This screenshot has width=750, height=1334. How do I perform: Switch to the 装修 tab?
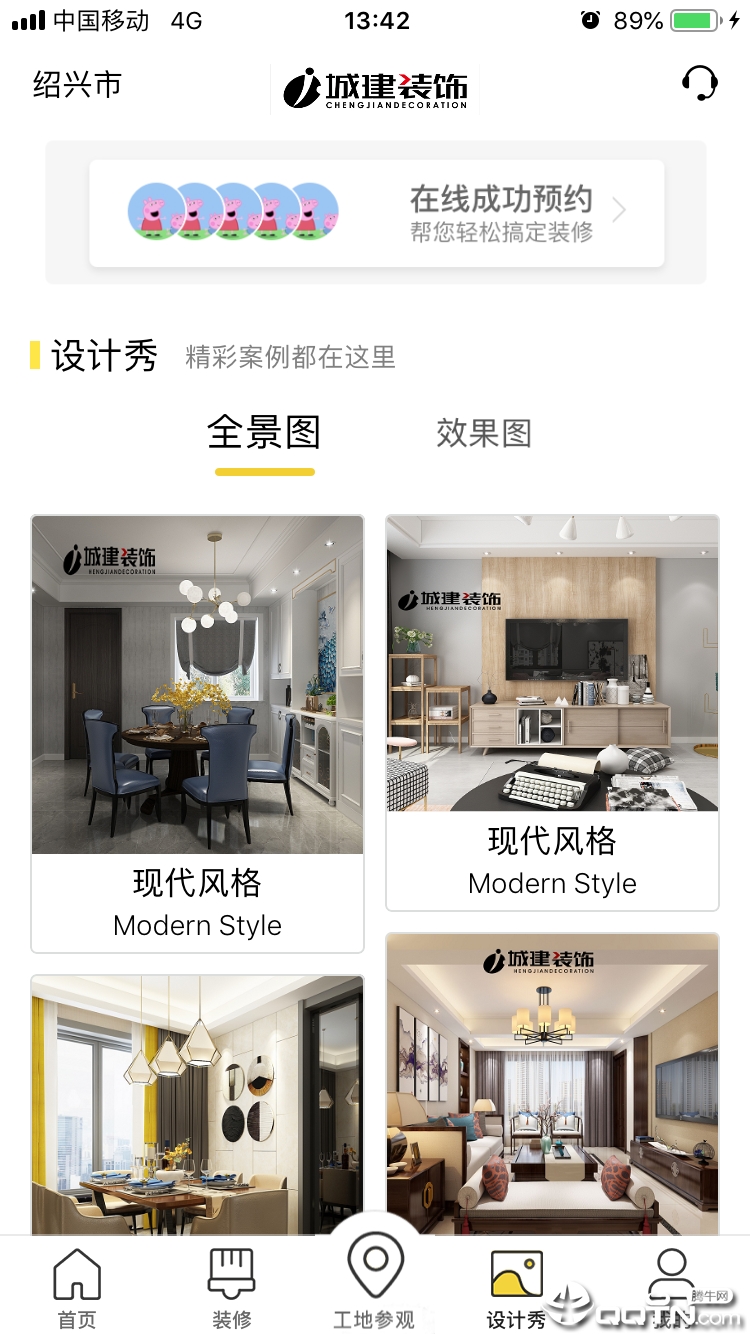coord(232,1289)
